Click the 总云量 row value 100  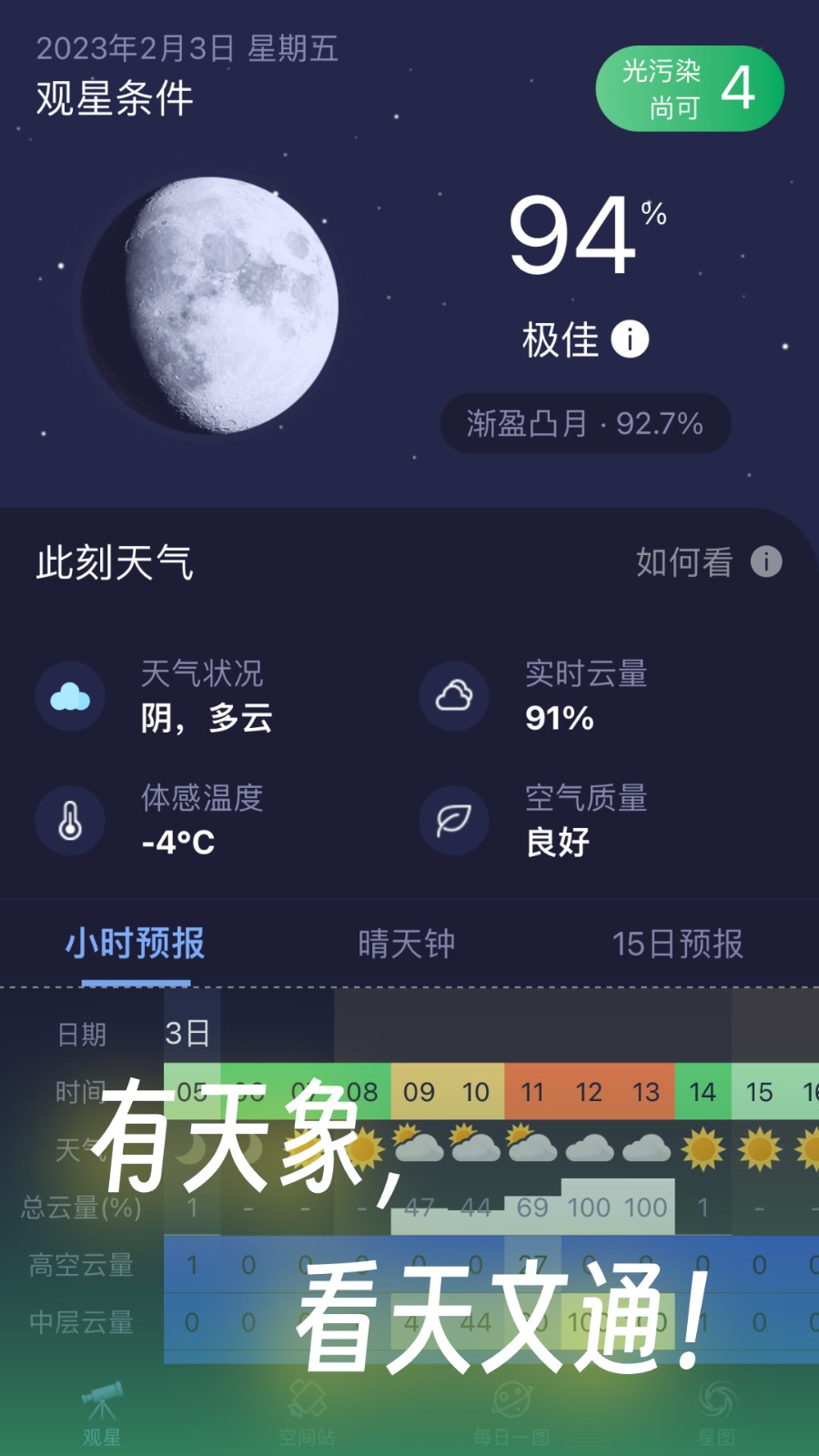pyautogui.click(x=589, y=1208)
